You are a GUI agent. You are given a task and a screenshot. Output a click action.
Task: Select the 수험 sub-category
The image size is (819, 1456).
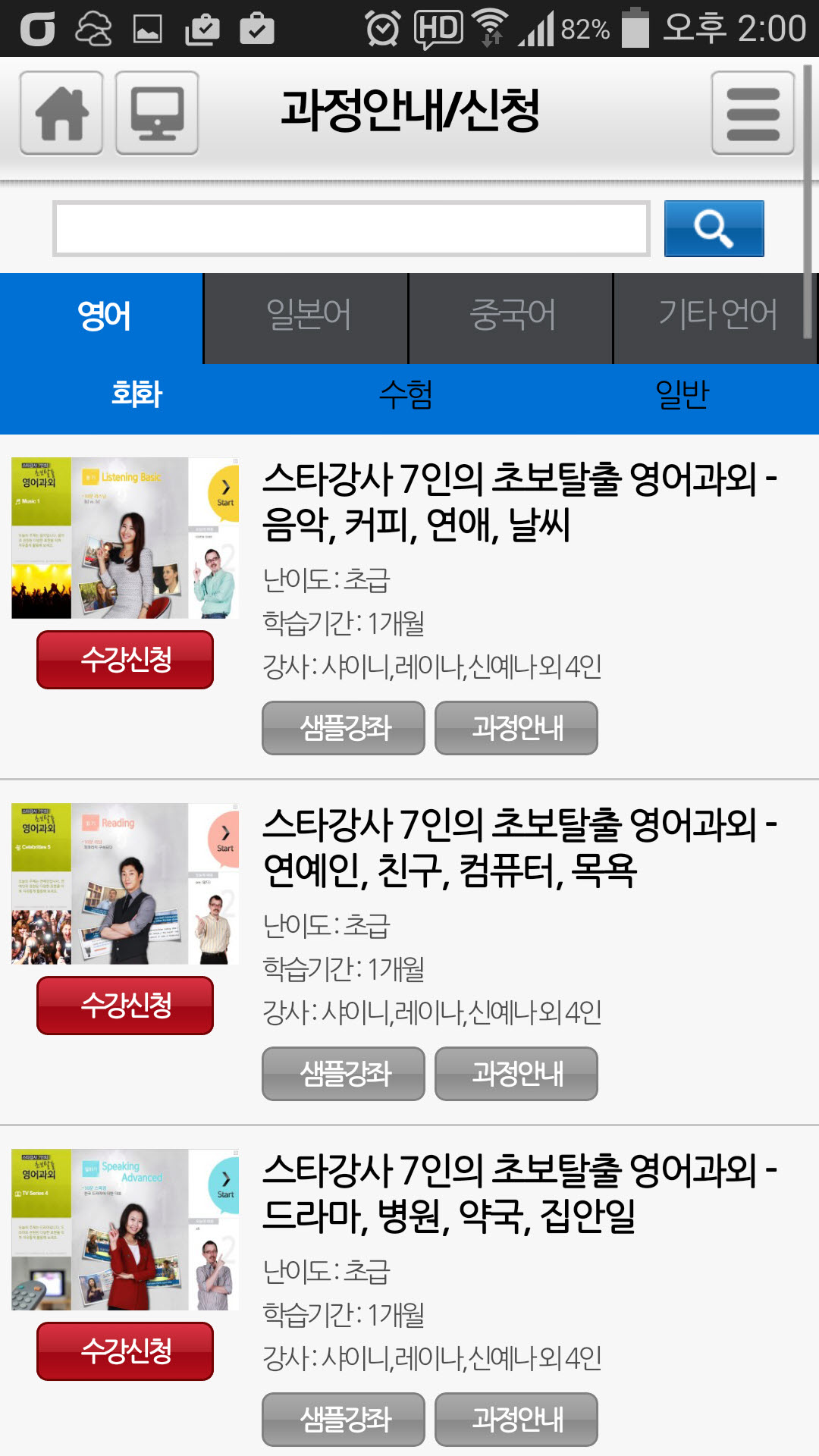(x=406, y=395)
